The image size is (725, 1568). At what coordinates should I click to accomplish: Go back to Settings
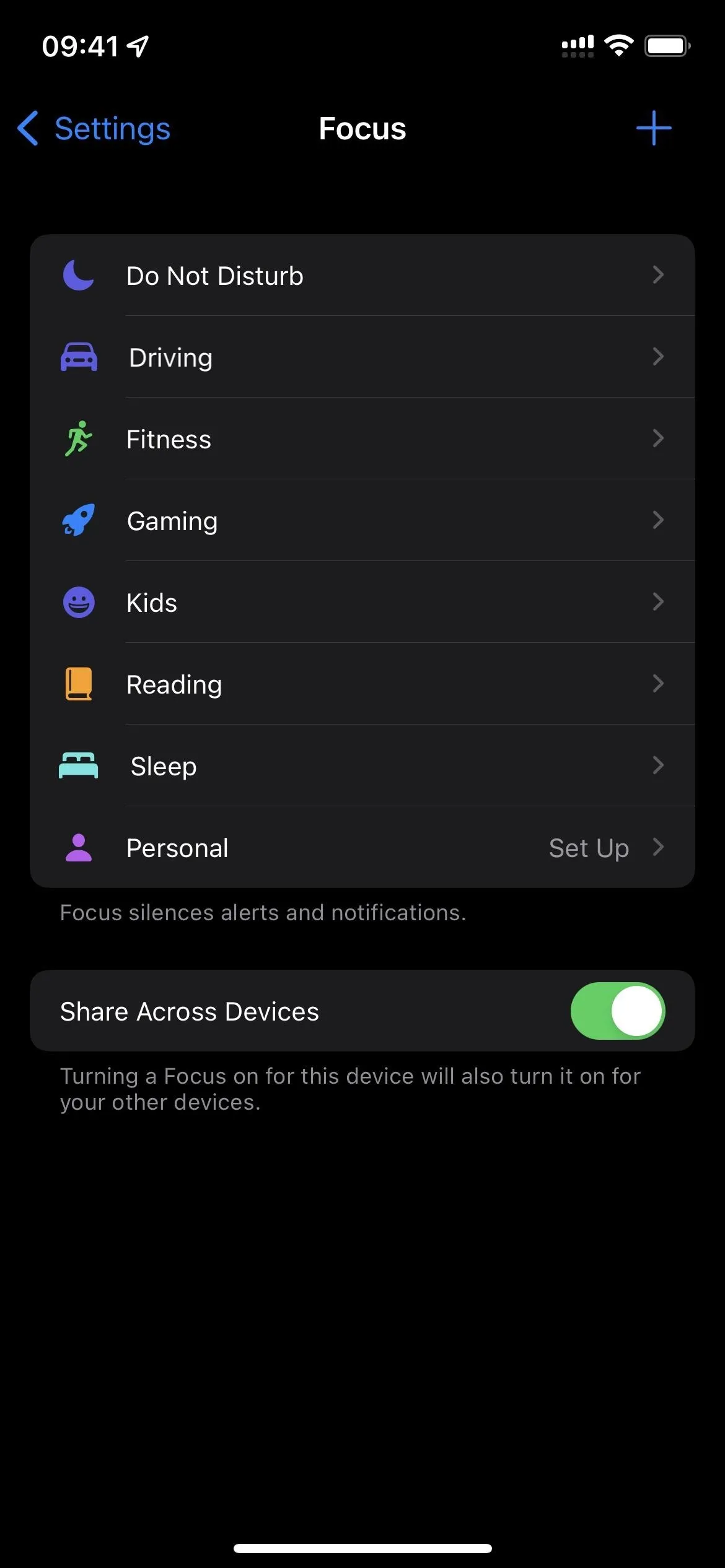(x=94, y=129)
